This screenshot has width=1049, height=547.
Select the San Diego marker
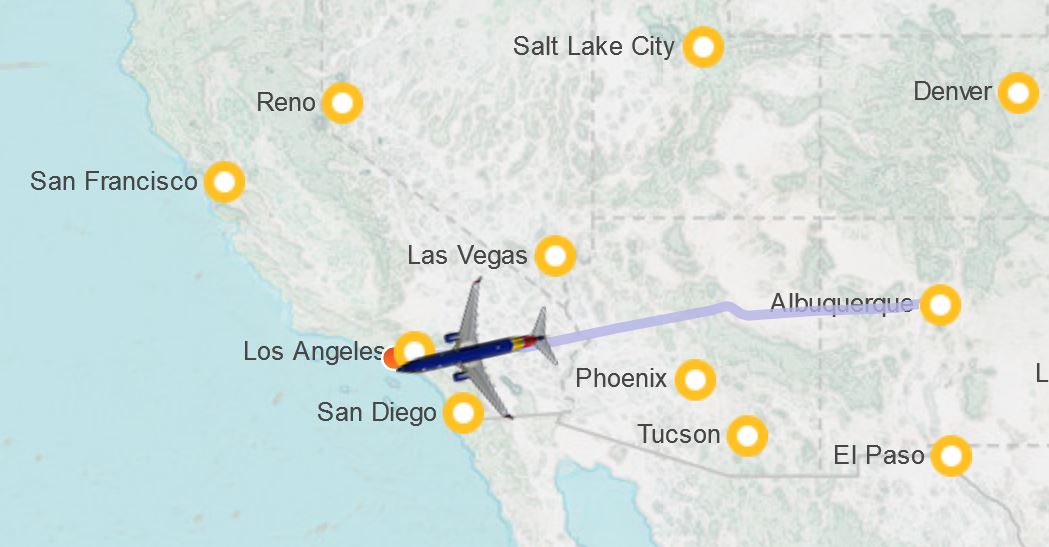click(463, 413)
